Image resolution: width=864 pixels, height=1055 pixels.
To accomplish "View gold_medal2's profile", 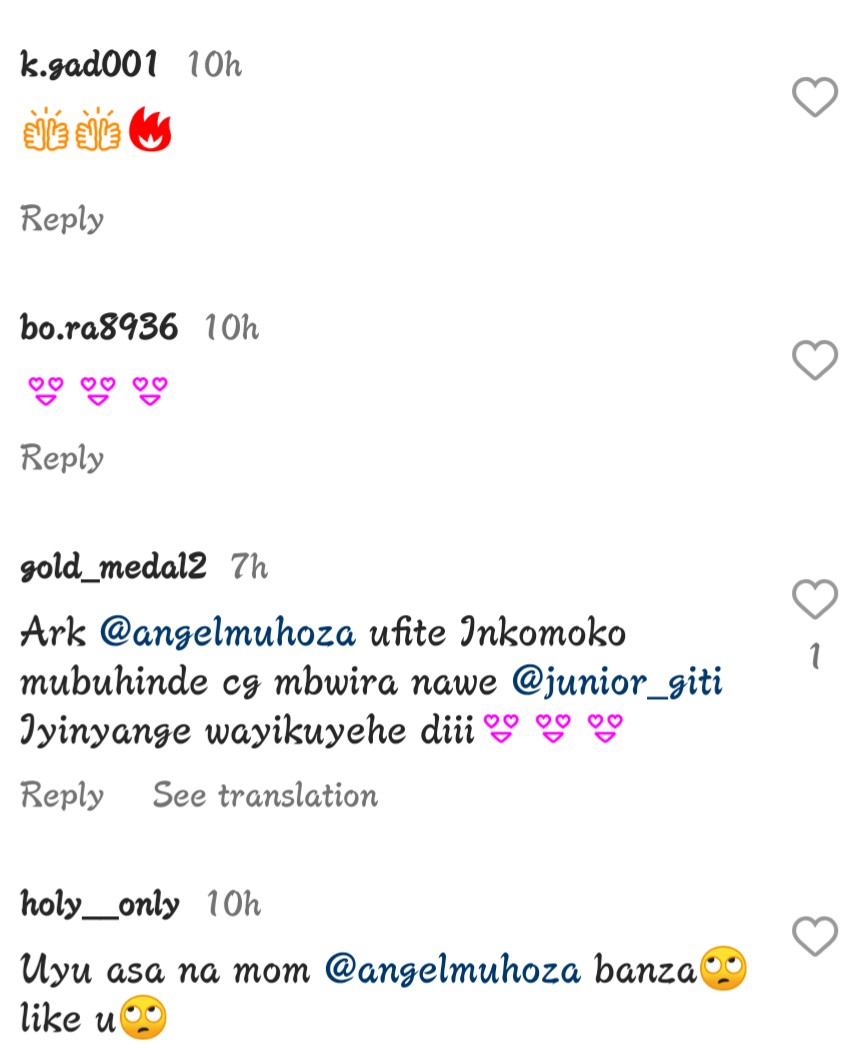I will point(113,567).
